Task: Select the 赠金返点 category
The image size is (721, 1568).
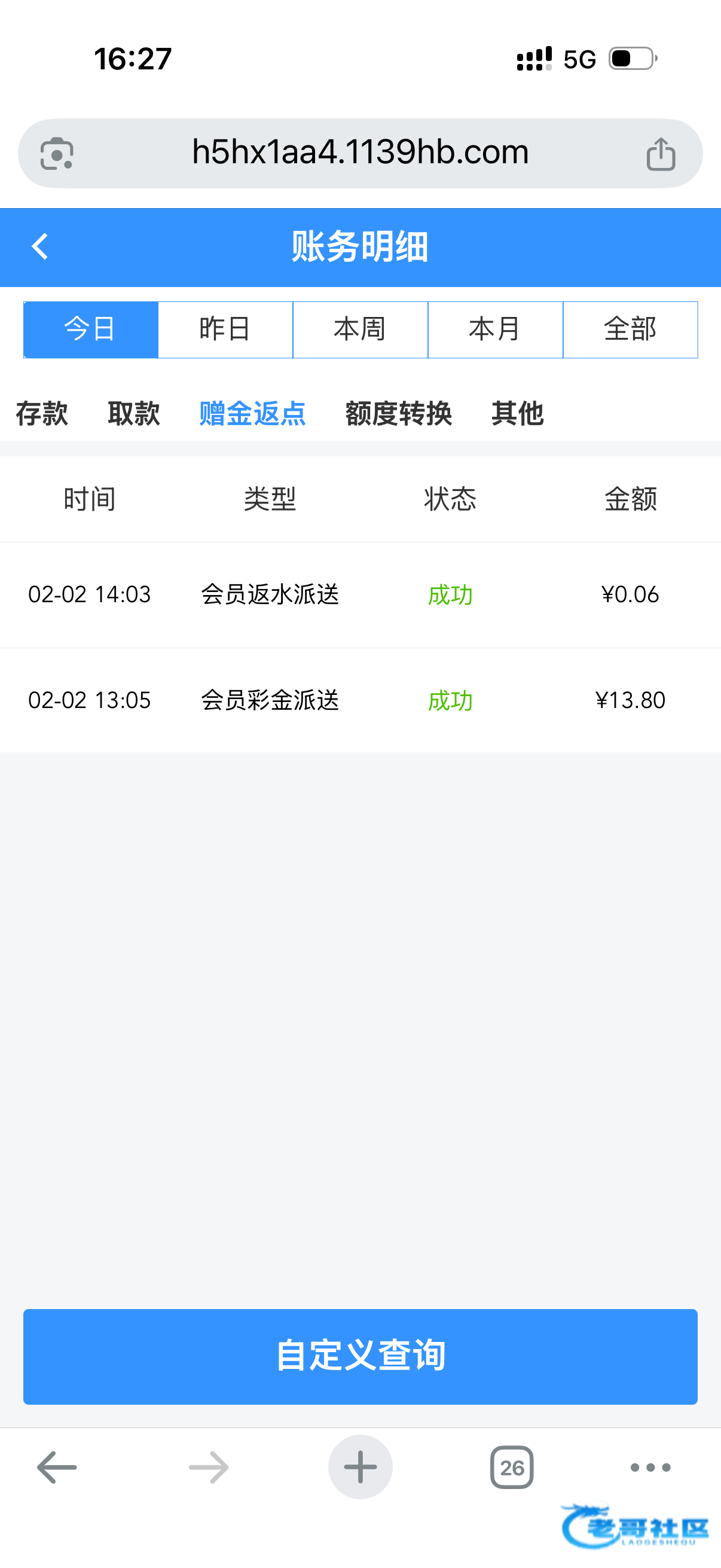Action: pos(252,413)
